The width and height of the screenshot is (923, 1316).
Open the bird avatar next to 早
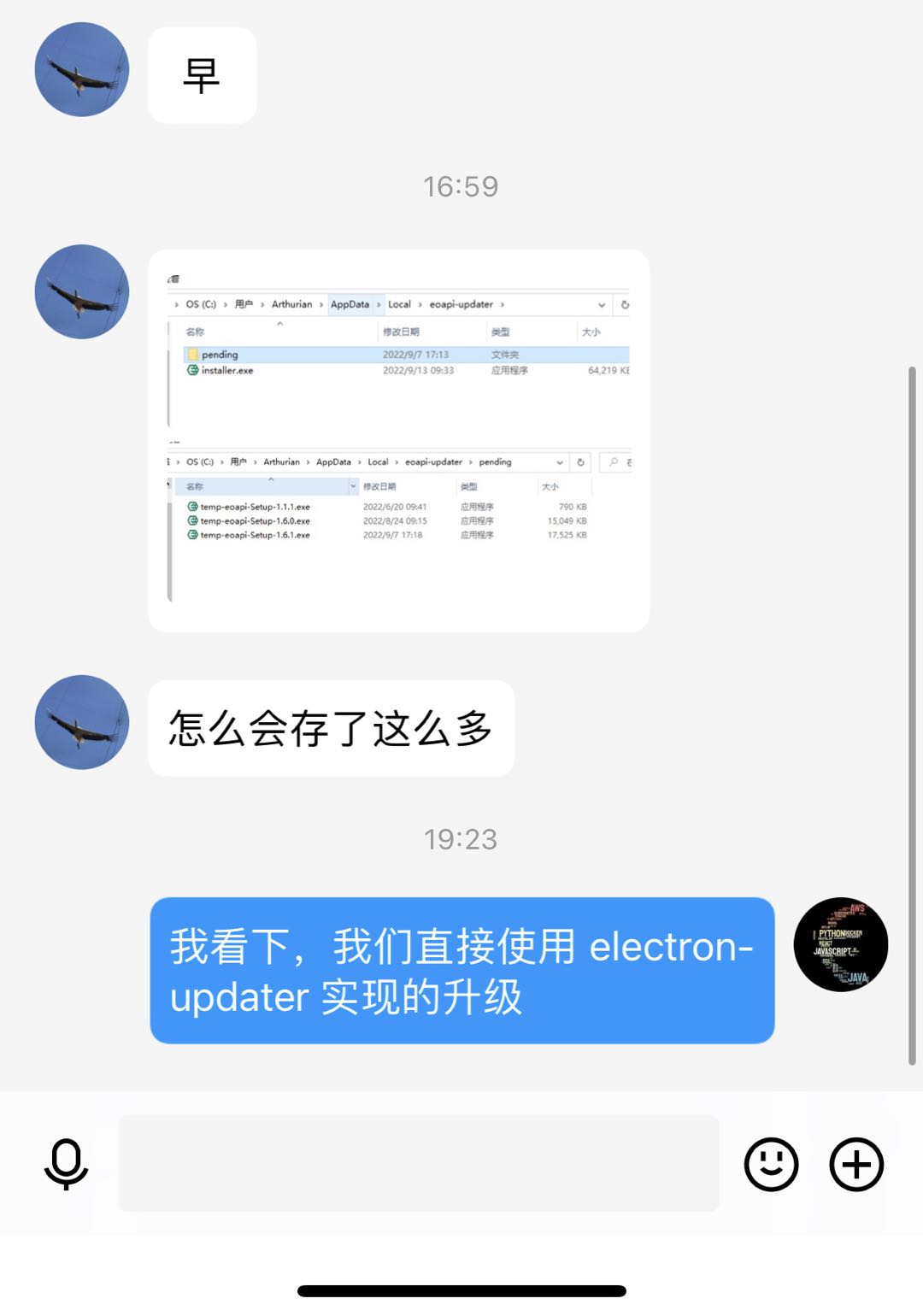pos(82,70)
